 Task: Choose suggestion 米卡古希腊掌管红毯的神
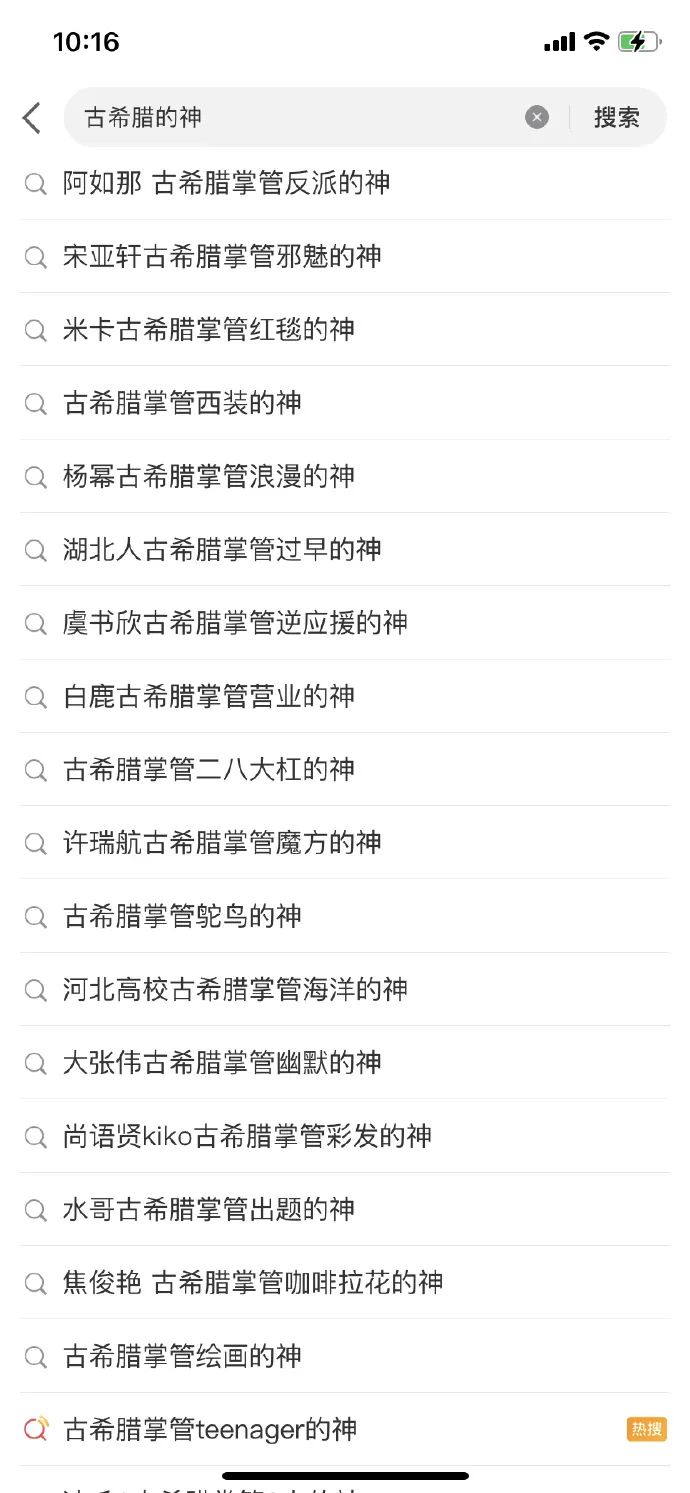[345, 330]
